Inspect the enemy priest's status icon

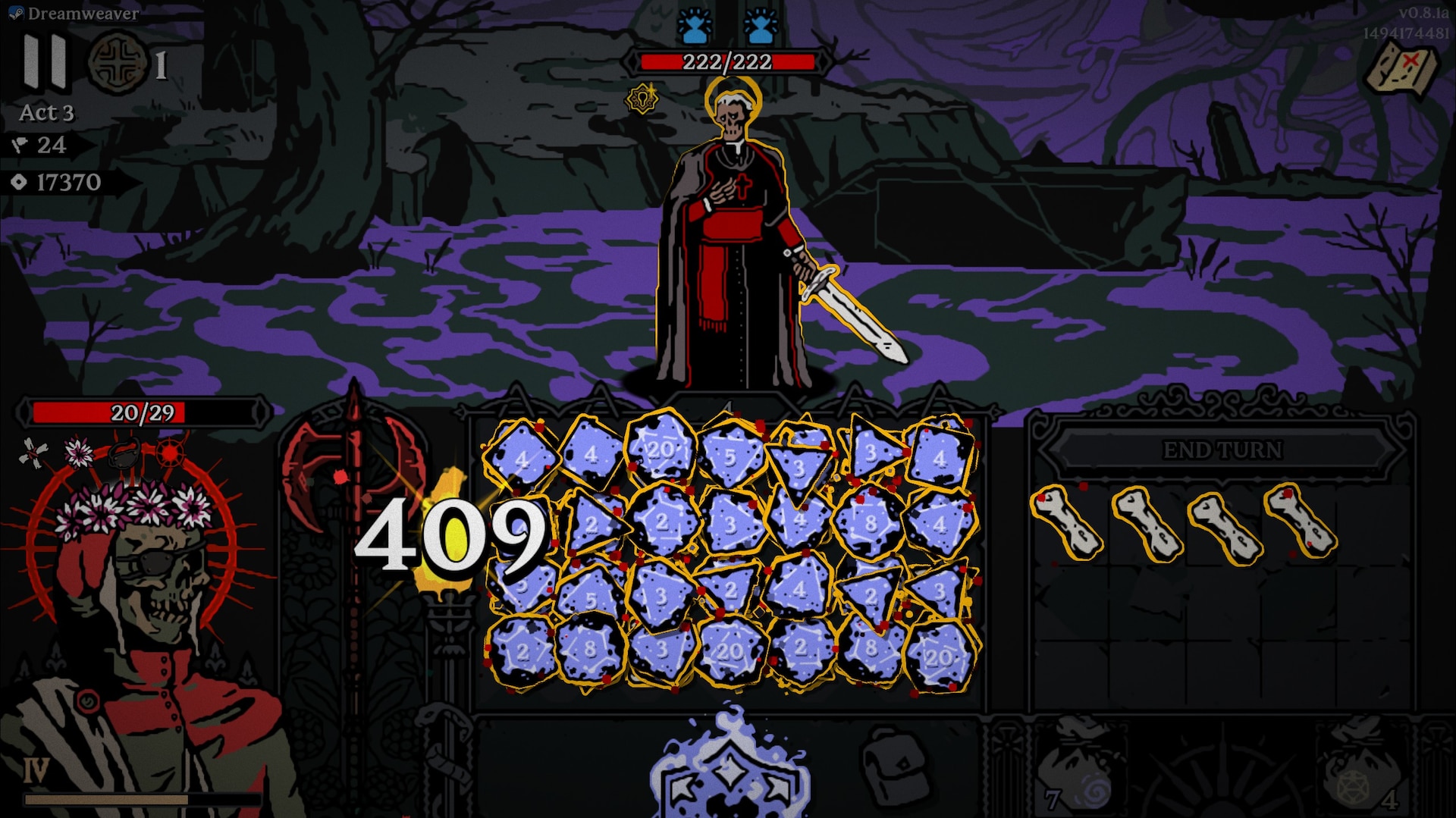[x=642, y=99]
